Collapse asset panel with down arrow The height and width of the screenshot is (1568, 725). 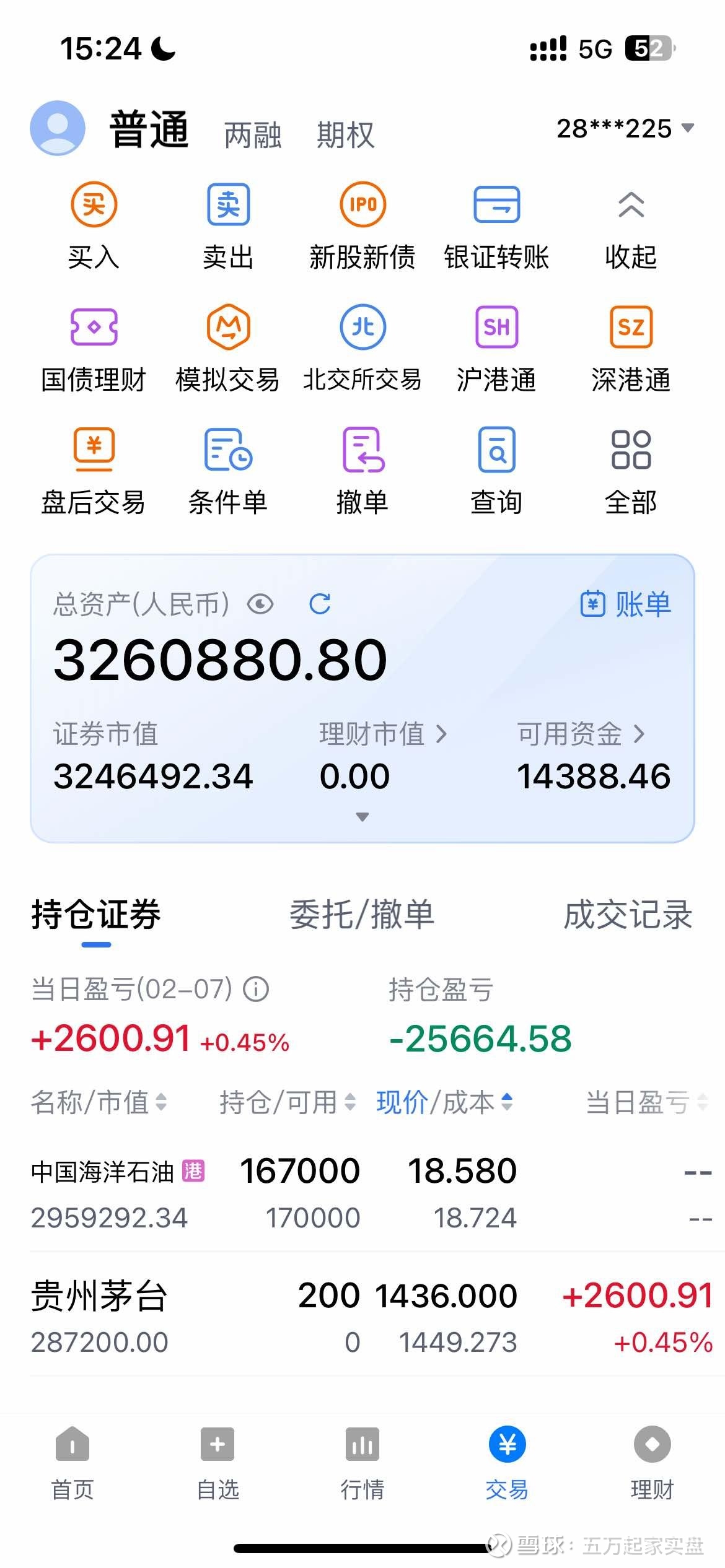point(362,817)
